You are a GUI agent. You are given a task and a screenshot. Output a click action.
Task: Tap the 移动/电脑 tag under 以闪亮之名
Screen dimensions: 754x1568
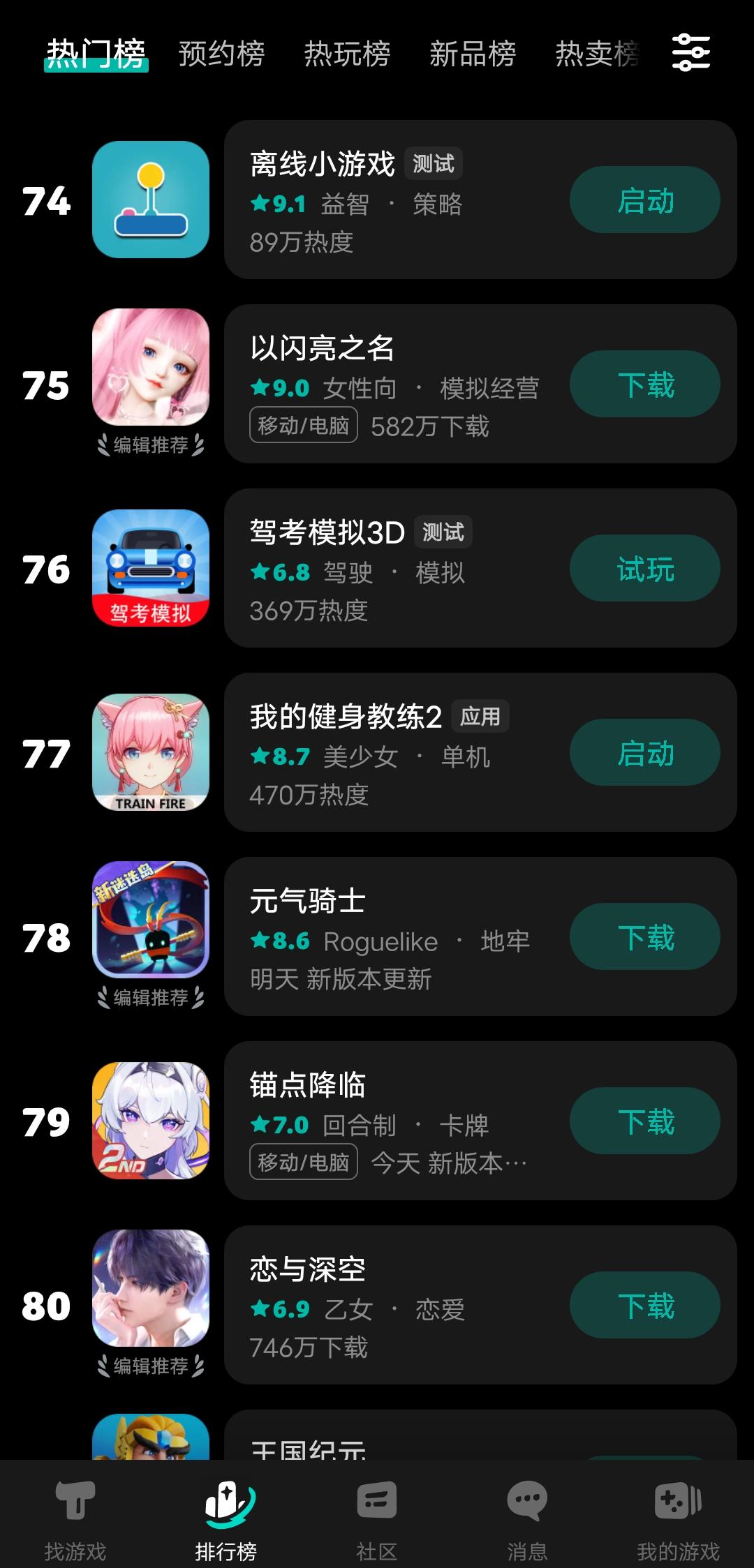pos(304,425)
